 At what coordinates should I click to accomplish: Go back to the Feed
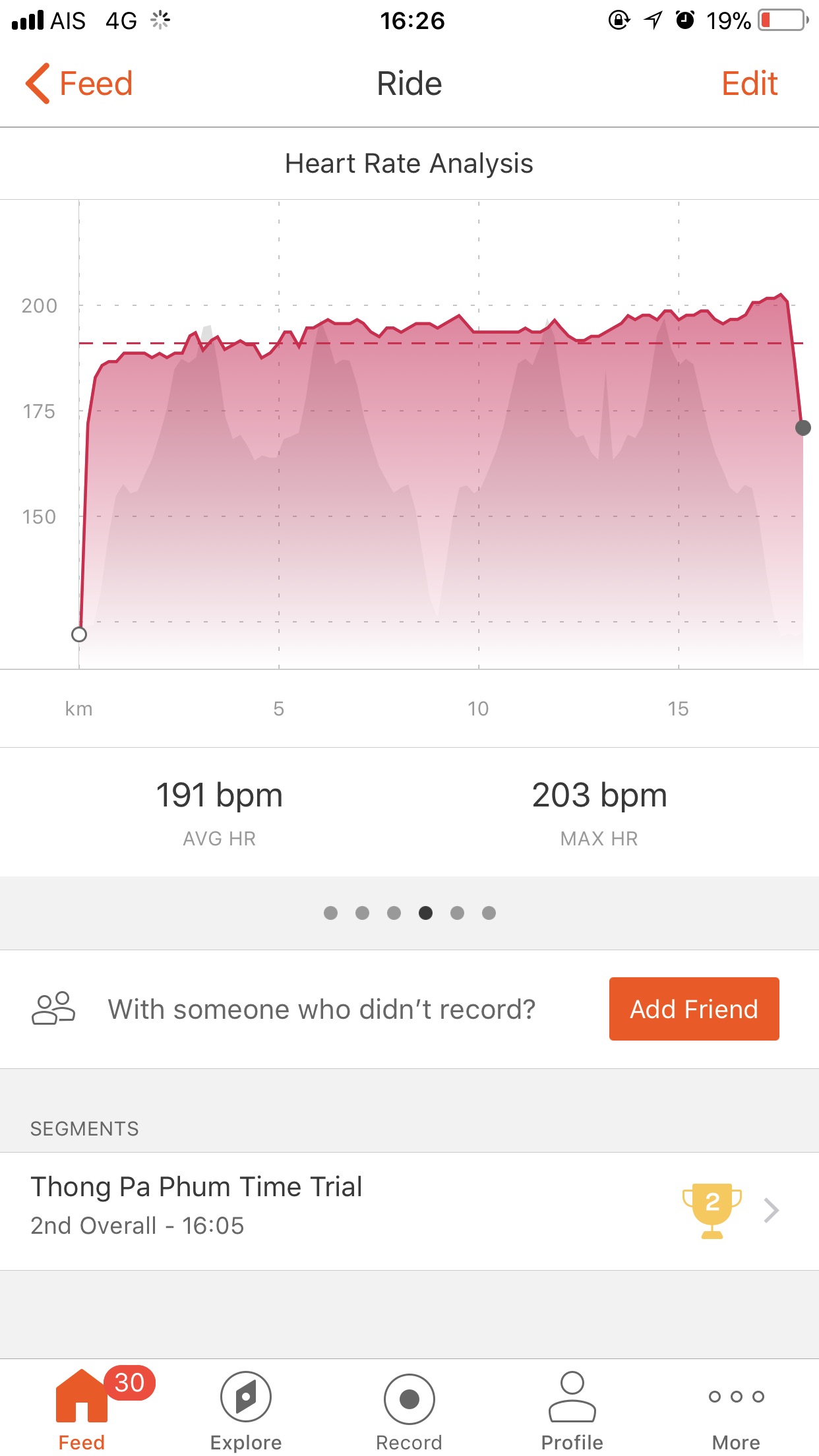click(x=79, y=84)
